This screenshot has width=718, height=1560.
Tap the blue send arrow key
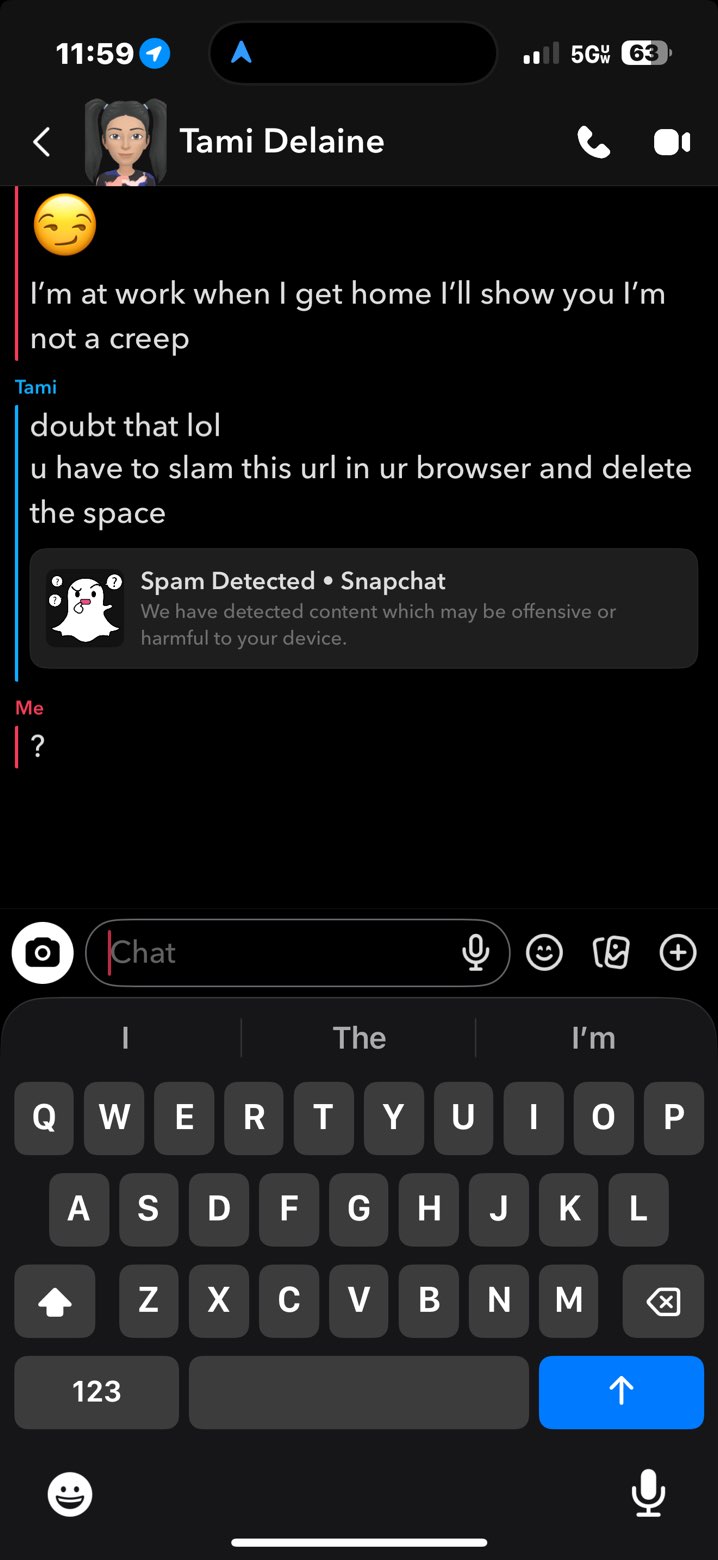[x=621, y=1392]
